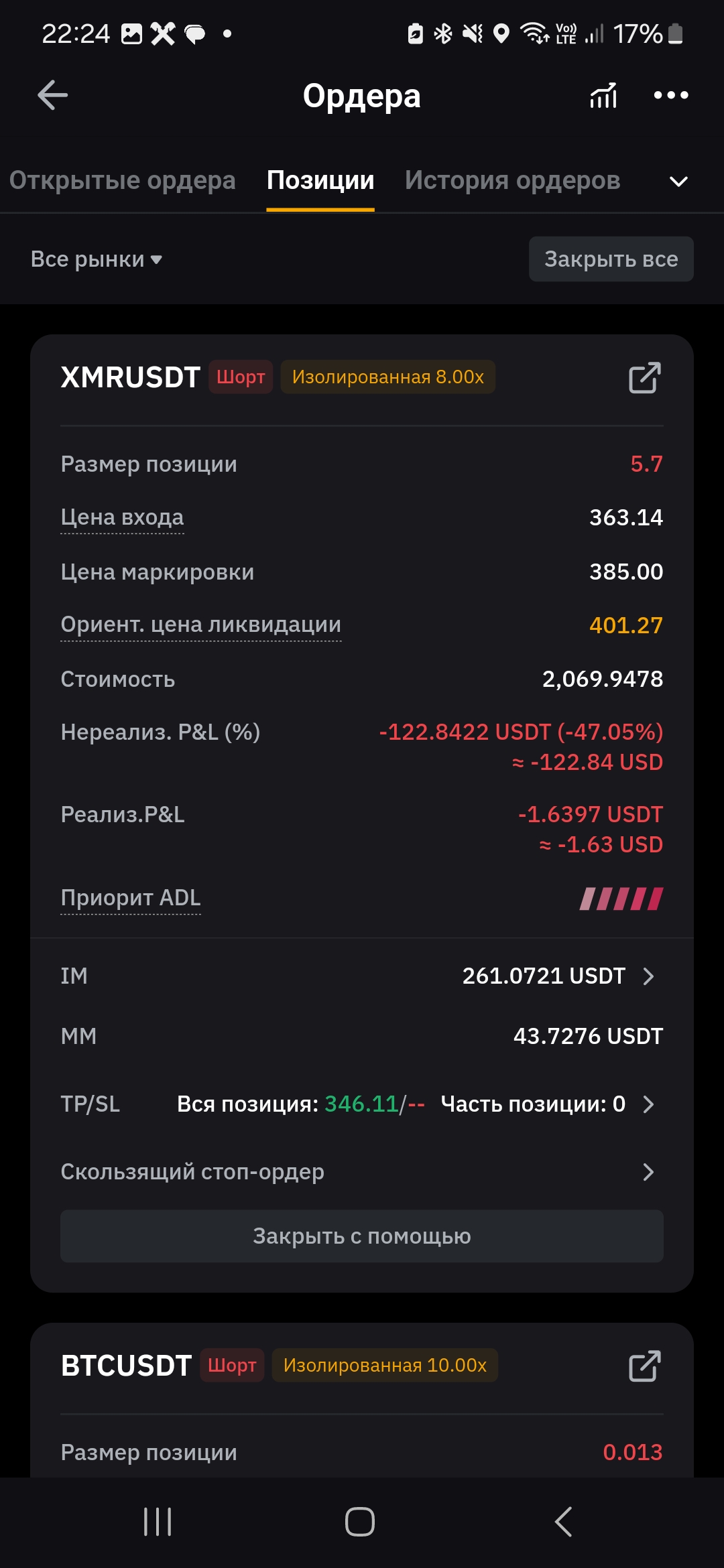724x1568 pixels.
Task: Open the chart statistics icon
Action: (603, 95)
